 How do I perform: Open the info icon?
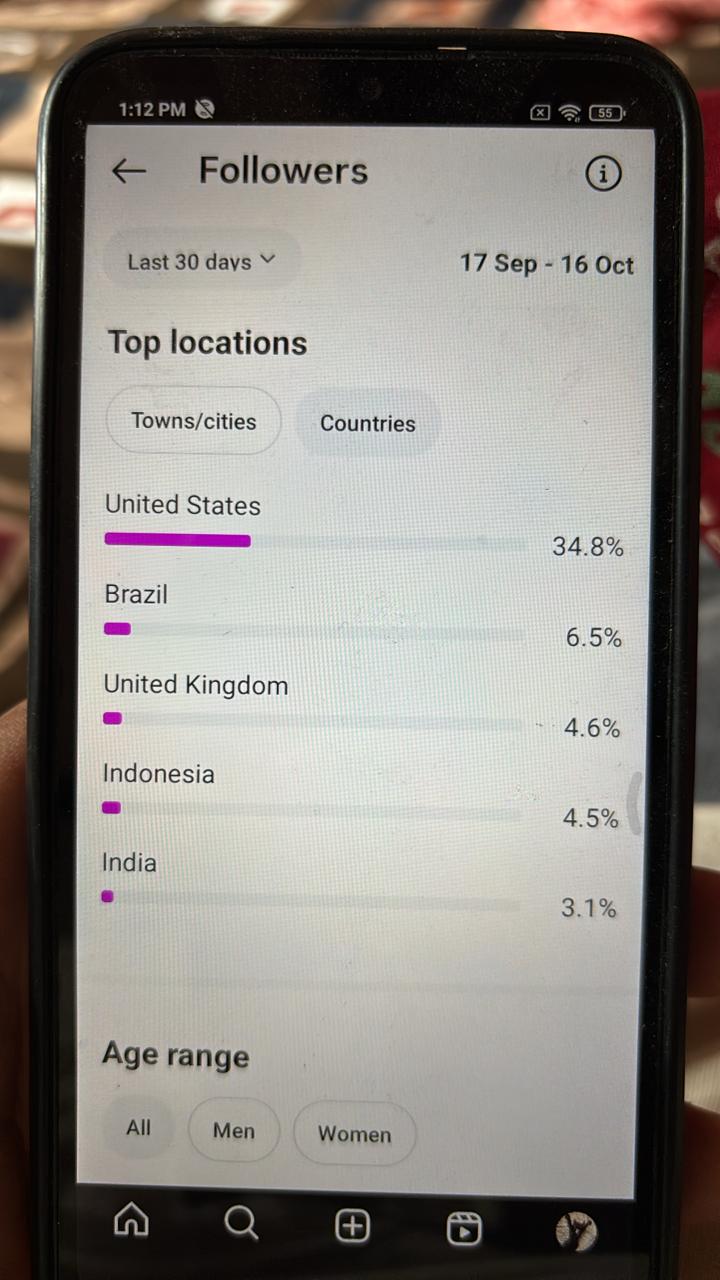[x=602, y=174]
